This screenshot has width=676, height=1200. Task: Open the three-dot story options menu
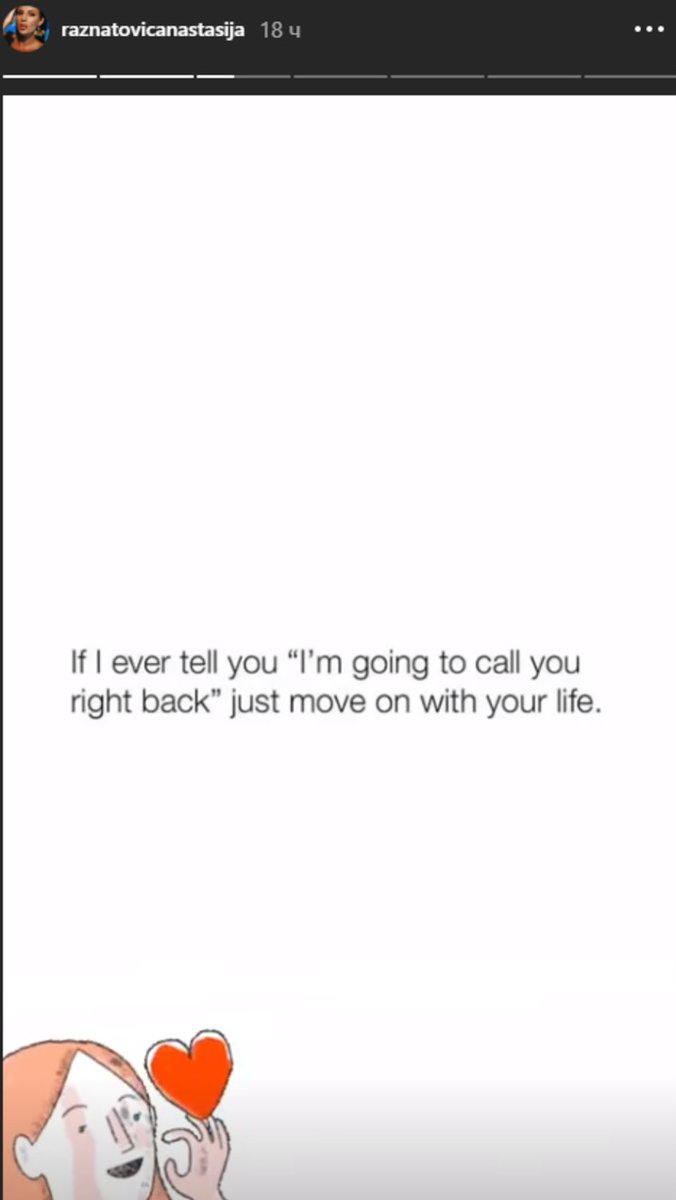[x=649, y=29]
